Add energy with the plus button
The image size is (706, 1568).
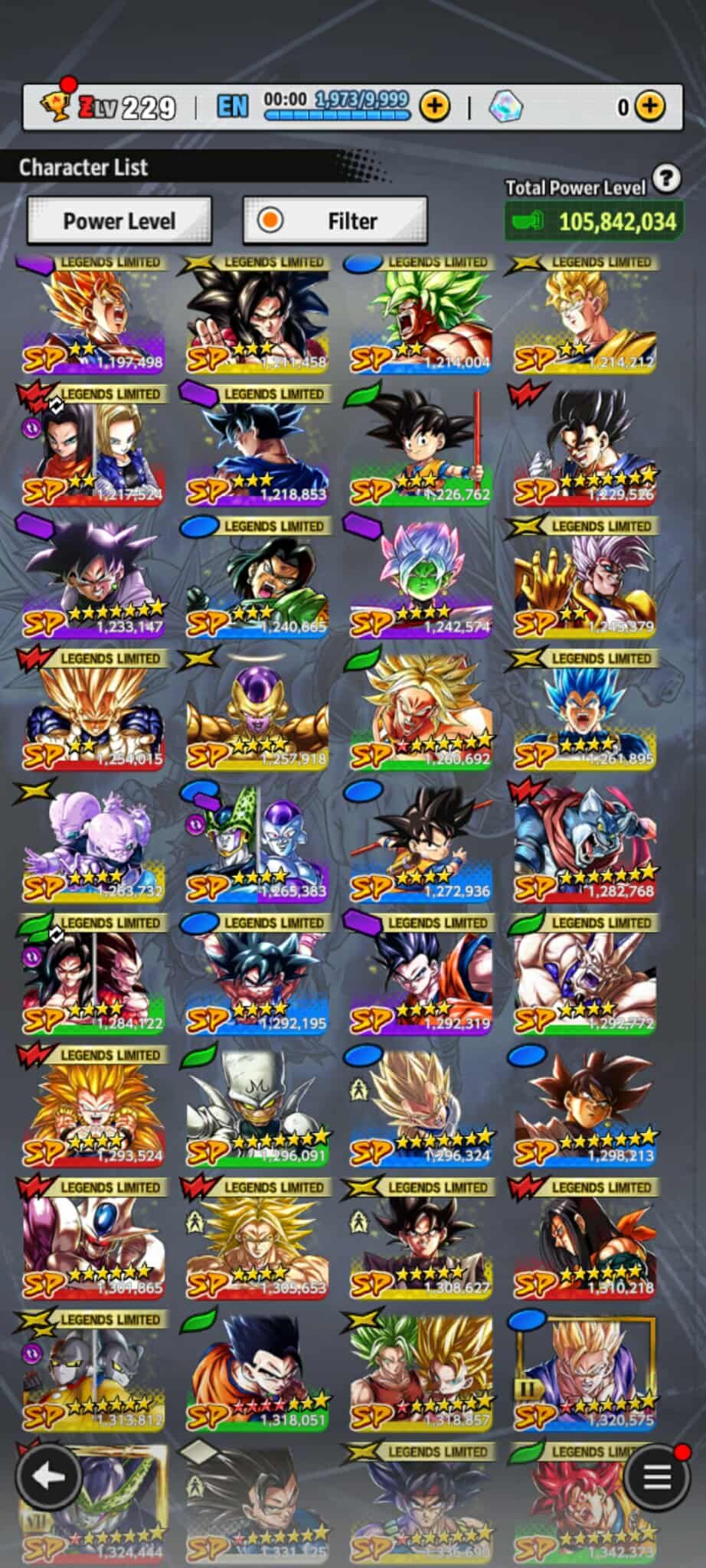435,106
